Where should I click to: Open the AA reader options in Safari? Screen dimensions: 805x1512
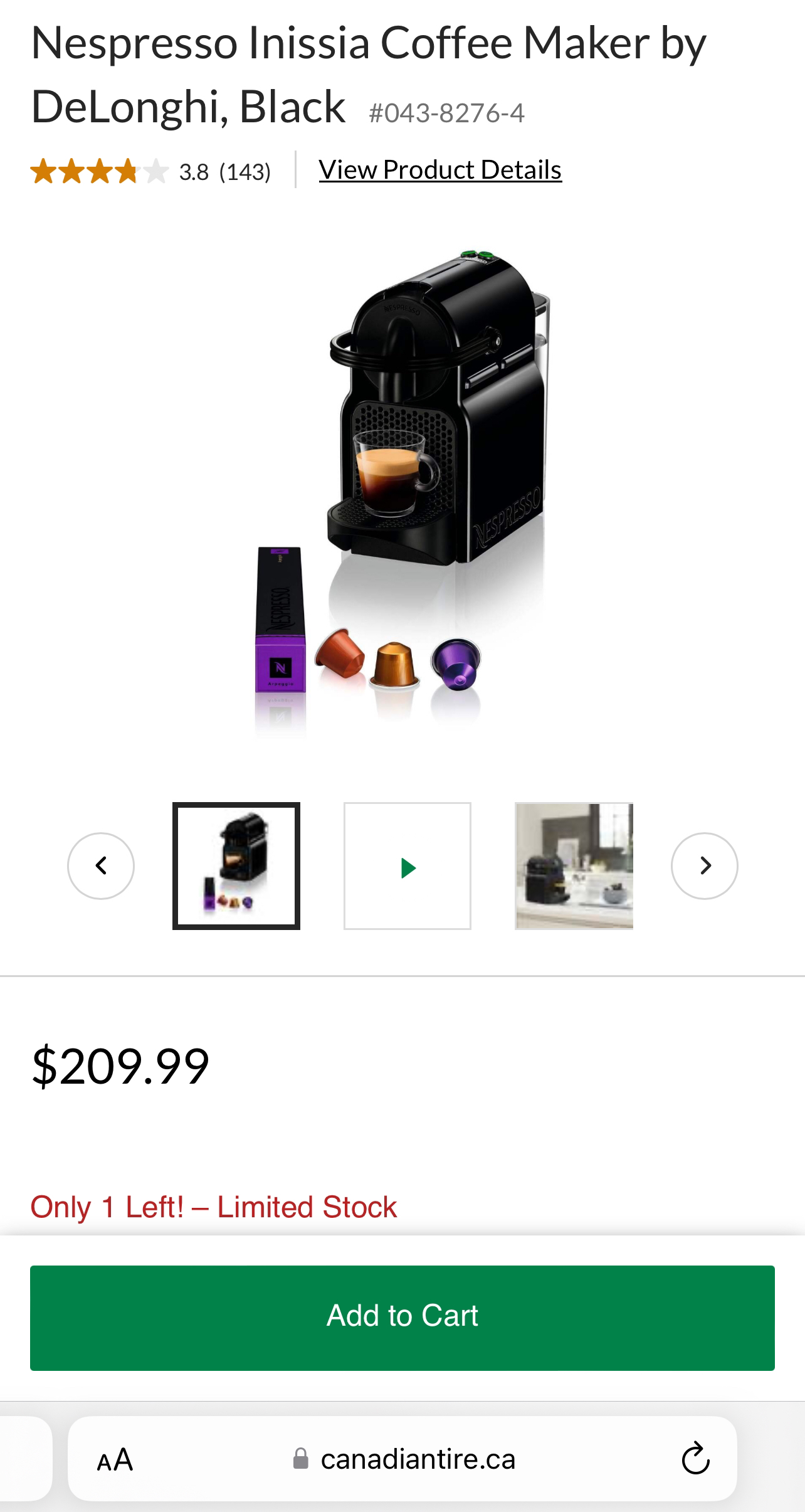pos(115,1459)
